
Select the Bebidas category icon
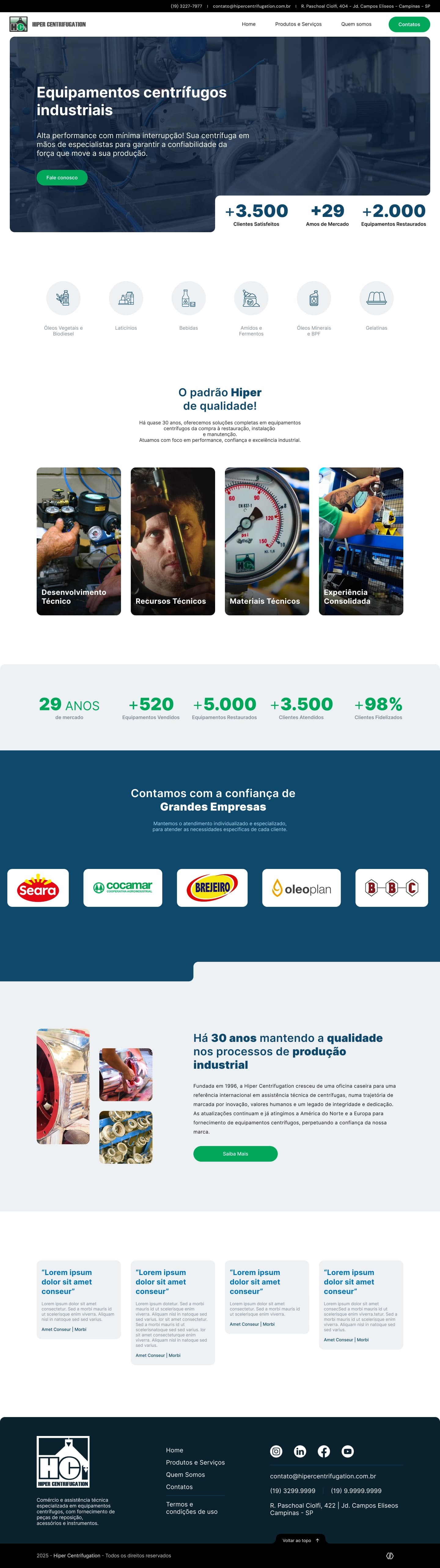pos(189,298)
